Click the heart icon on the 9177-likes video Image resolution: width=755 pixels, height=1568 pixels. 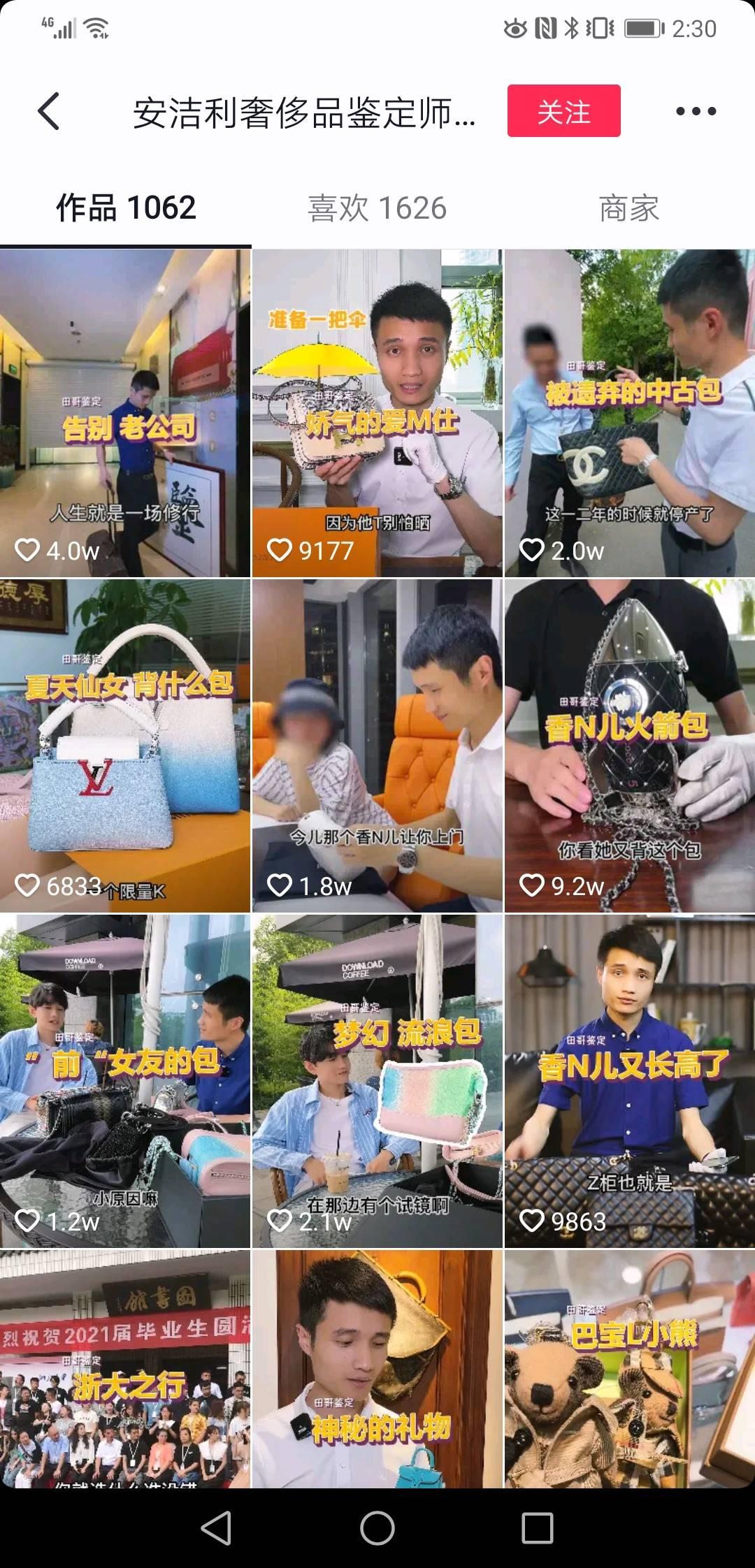[281, 551]
